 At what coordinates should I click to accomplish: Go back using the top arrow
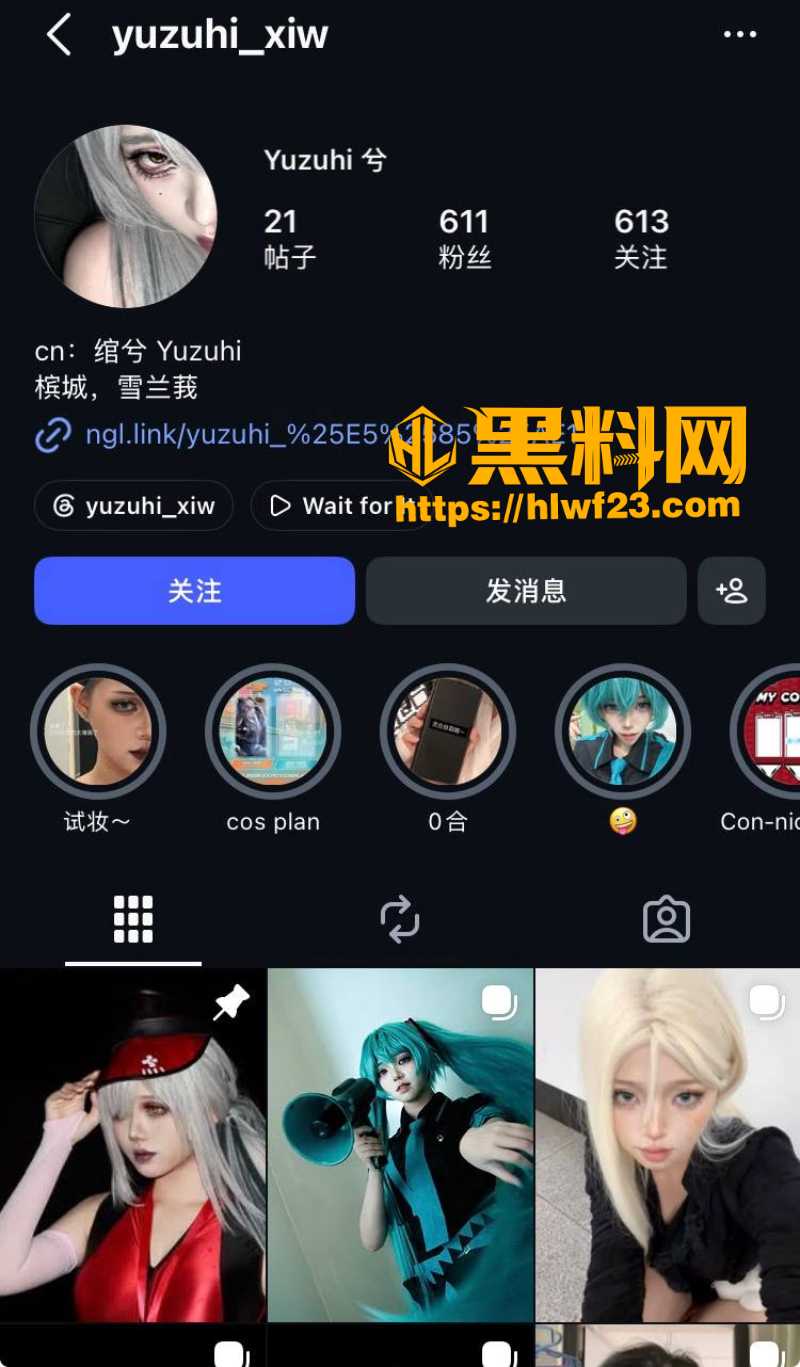[x=59, y=35]
